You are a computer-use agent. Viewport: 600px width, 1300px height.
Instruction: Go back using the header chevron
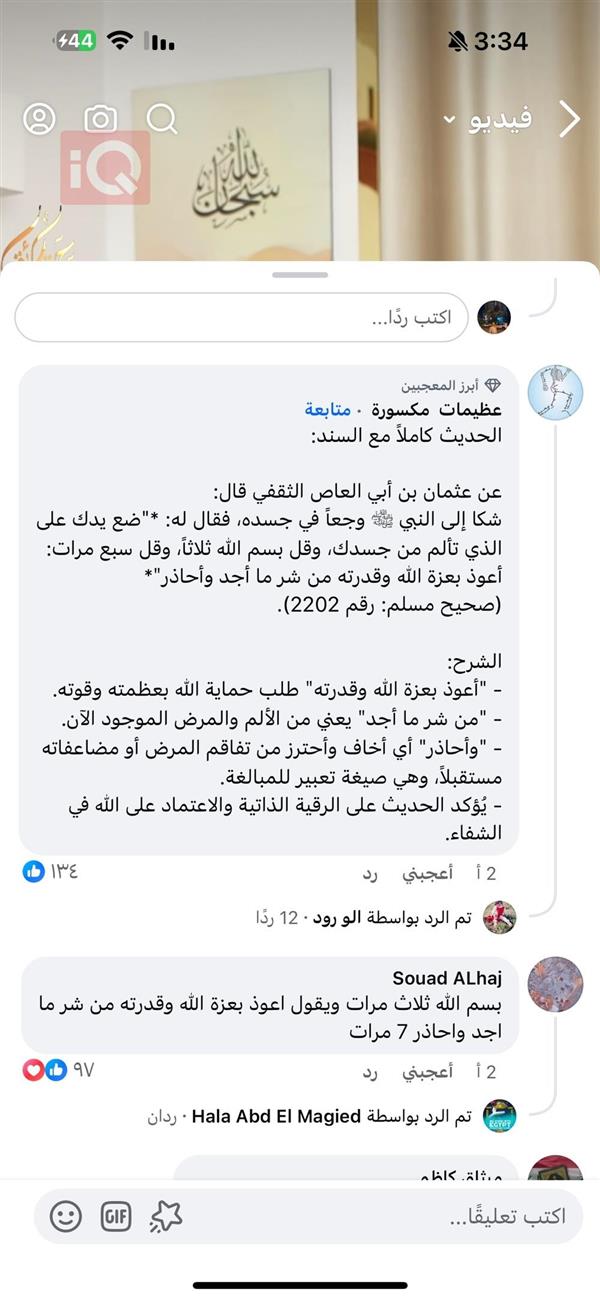569,119
